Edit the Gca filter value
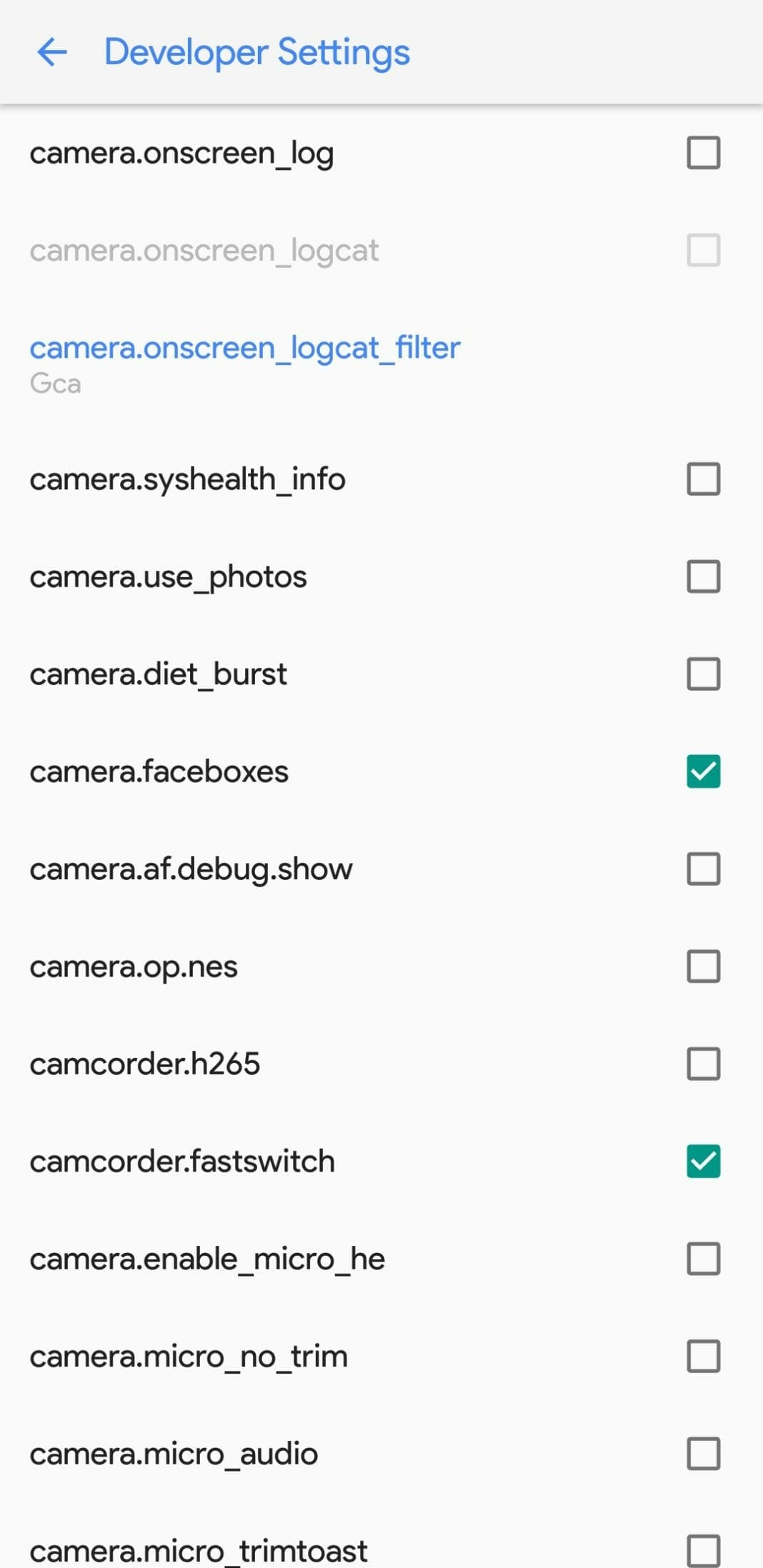763x1568 pixels. tap(56, 384)
